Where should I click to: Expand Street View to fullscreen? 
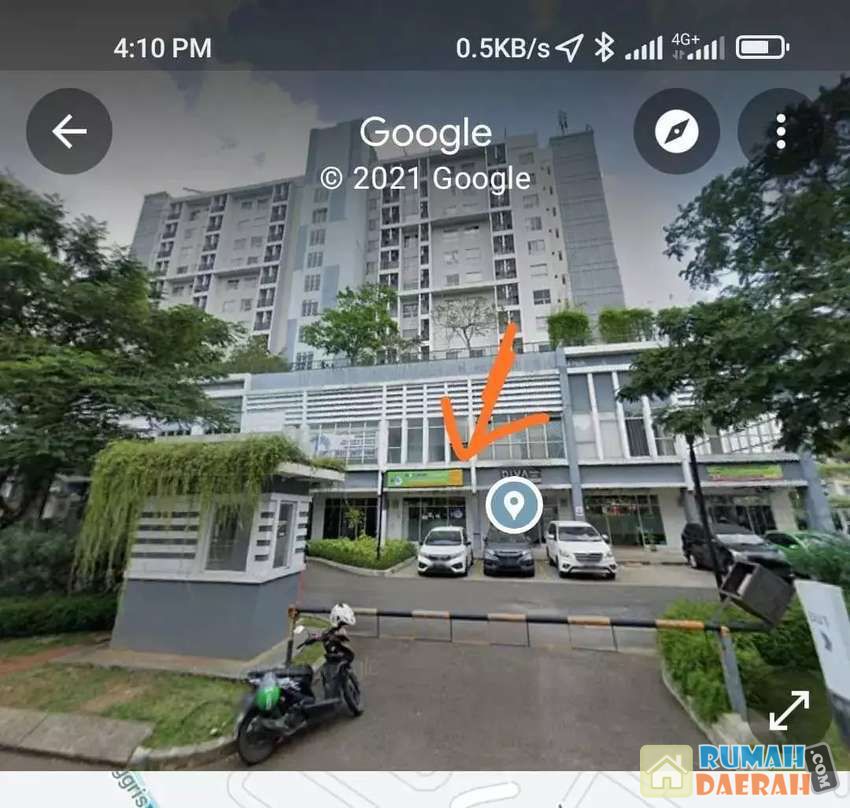pos(789,710)
